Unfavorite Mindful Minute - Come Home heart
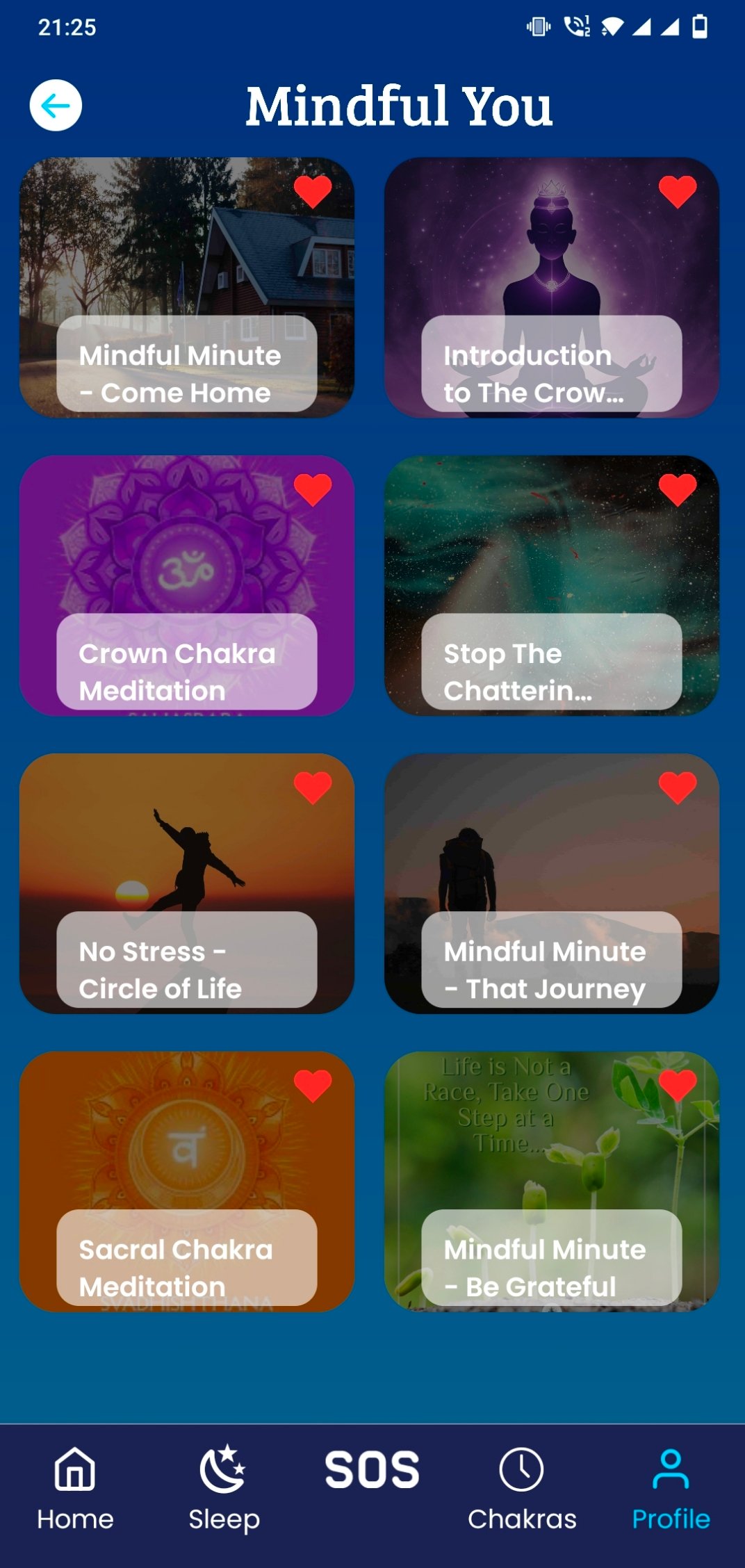 pos(313,192)
